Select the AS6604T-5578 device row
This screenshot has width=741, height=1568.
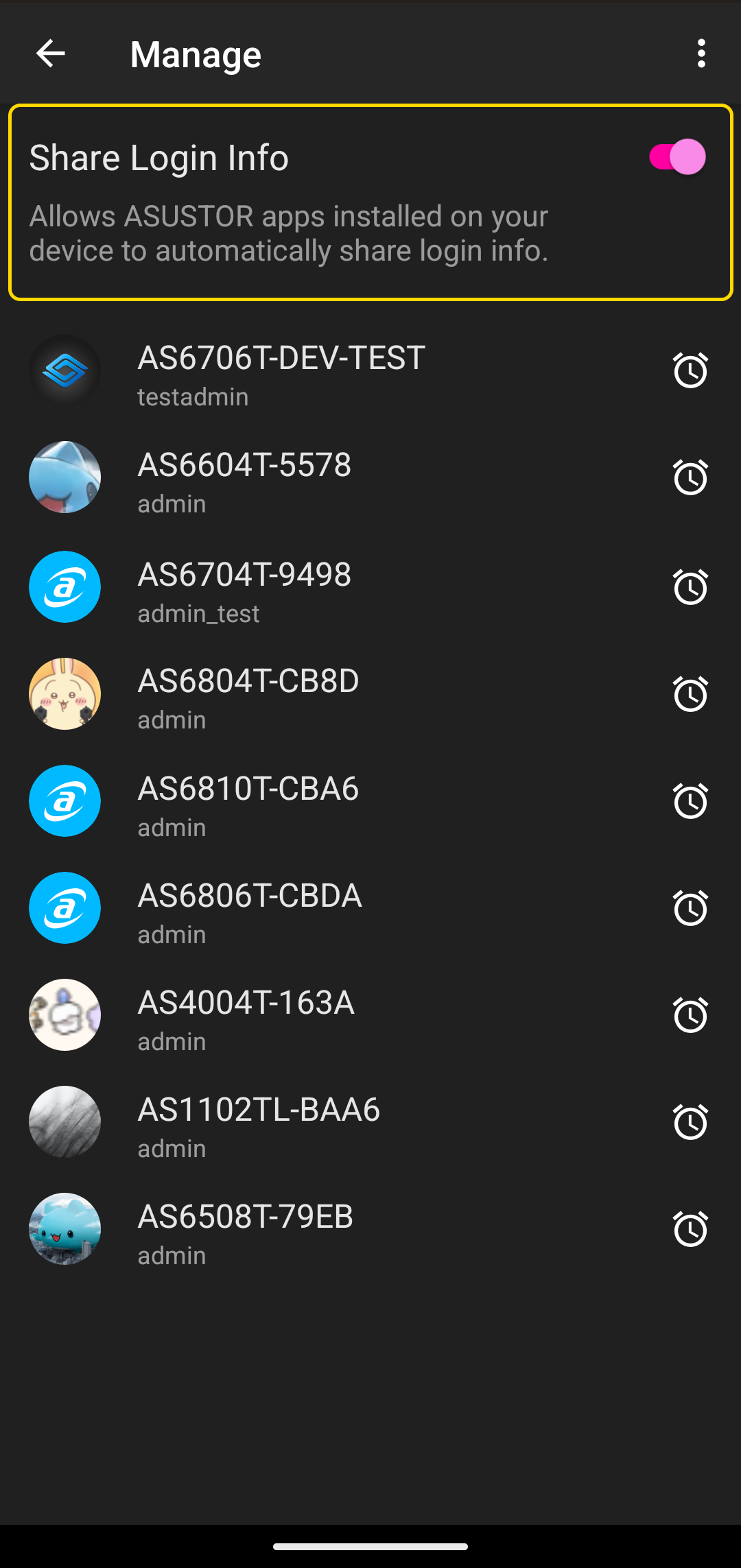370,477
